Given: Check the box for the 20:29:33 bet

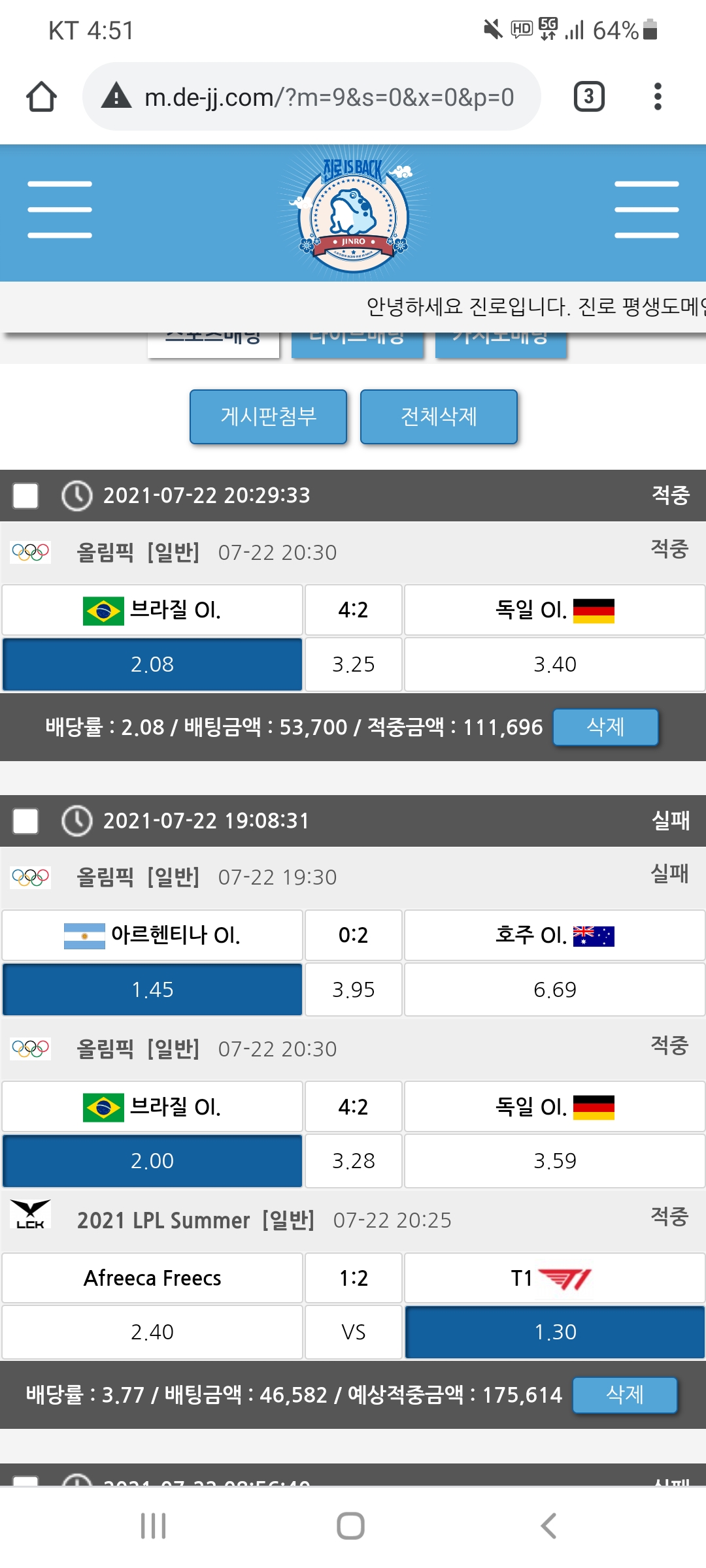Looking at the screenshot, I should [26, 495].
